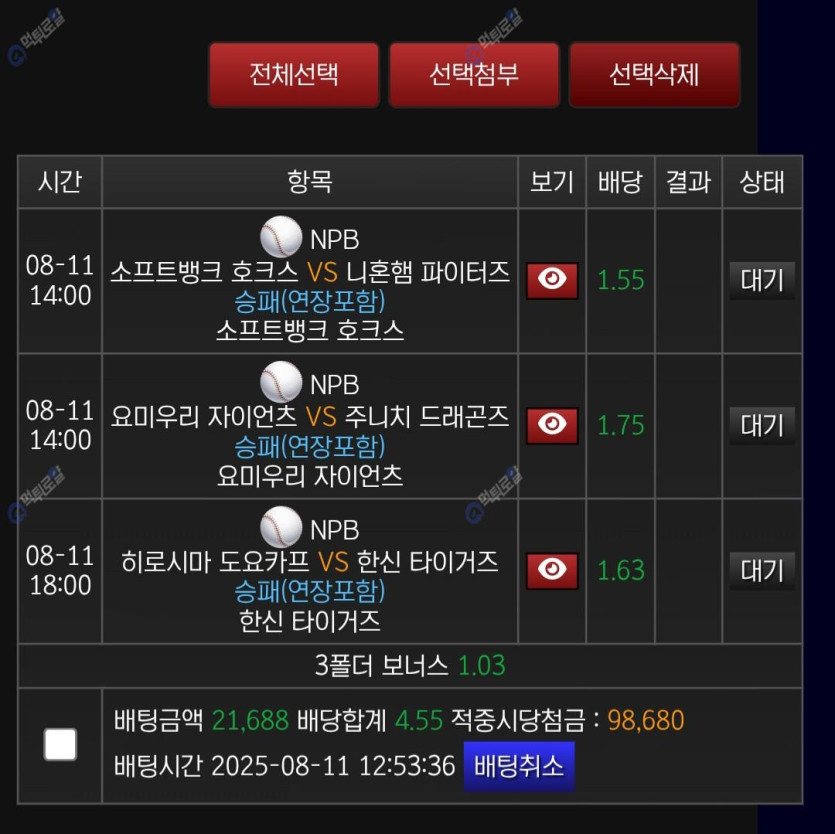Viewport: 835px width, 834px height.
Task: Tap the eye icon for 한신 타이거즈 match
Action: [x=552, y=570]
